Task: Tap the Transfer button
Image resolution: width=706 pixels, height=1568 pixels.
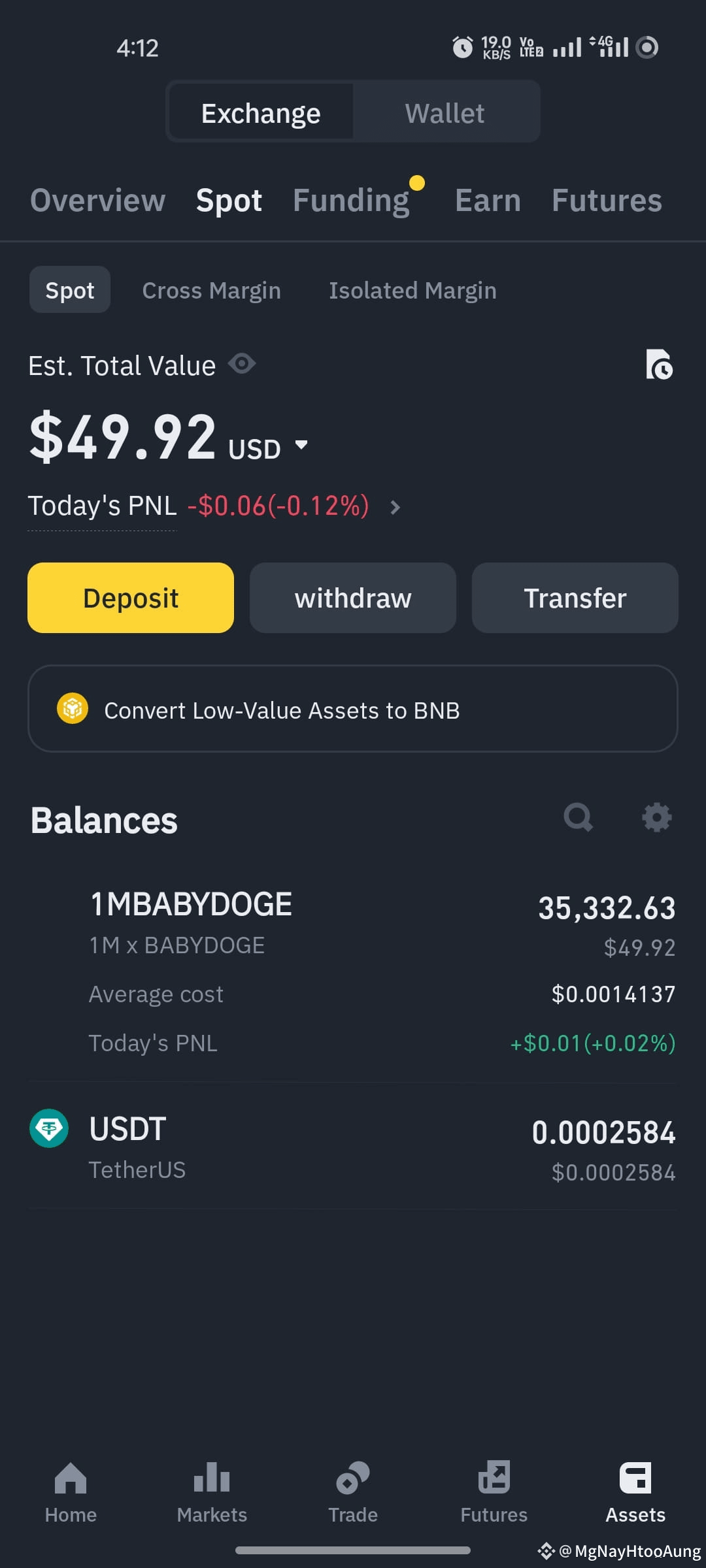Action: tap(575, 598)
